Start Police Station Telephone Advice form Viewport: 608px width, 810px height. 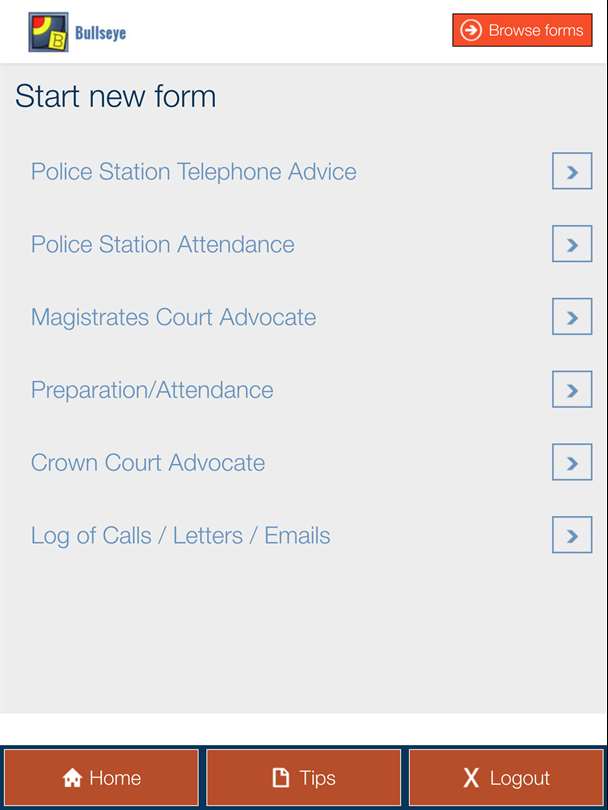tap(571, 172)
